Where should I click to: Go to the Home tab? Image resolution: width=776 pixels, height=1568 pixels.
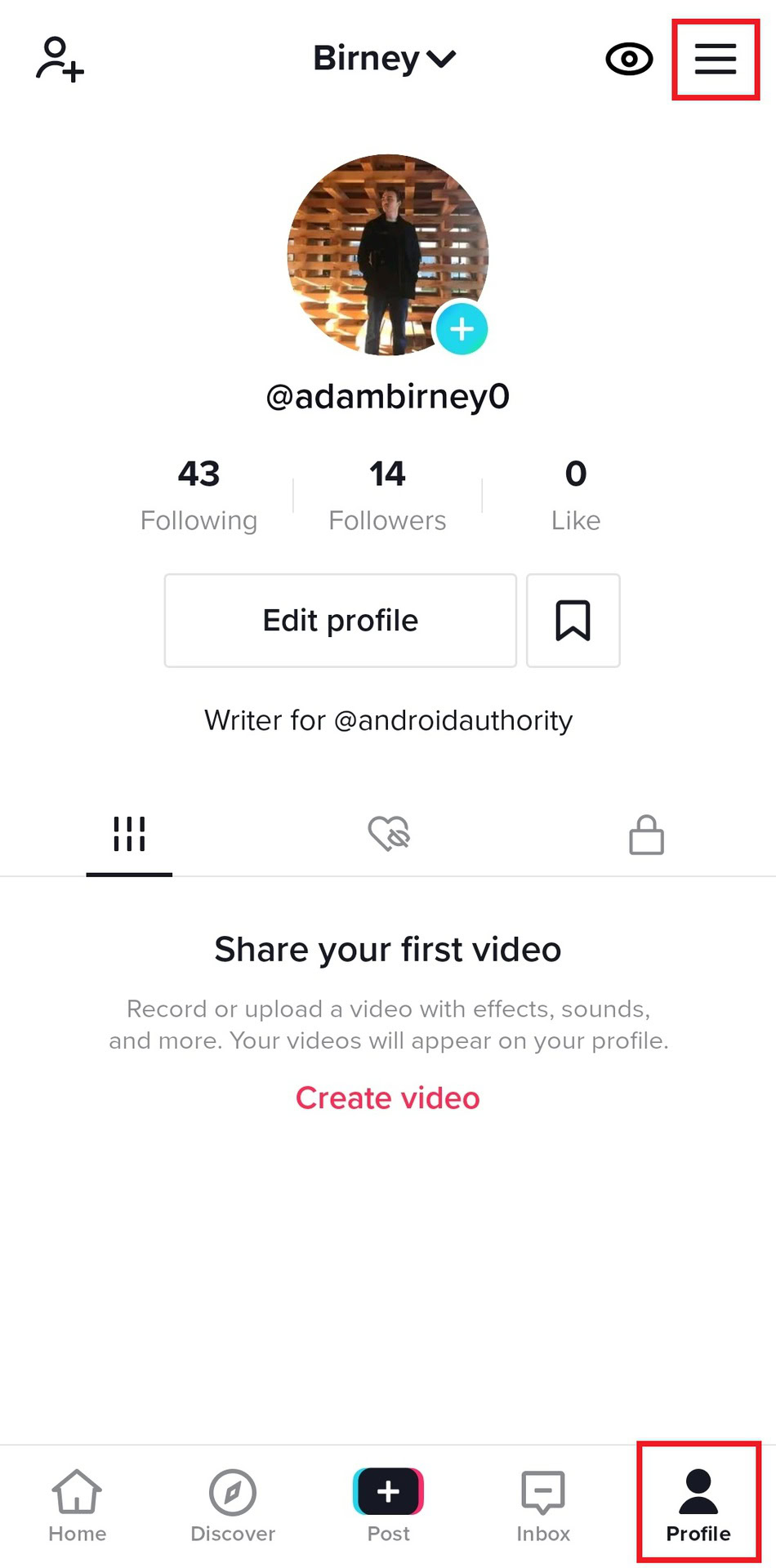click(x=77, y=1505)
